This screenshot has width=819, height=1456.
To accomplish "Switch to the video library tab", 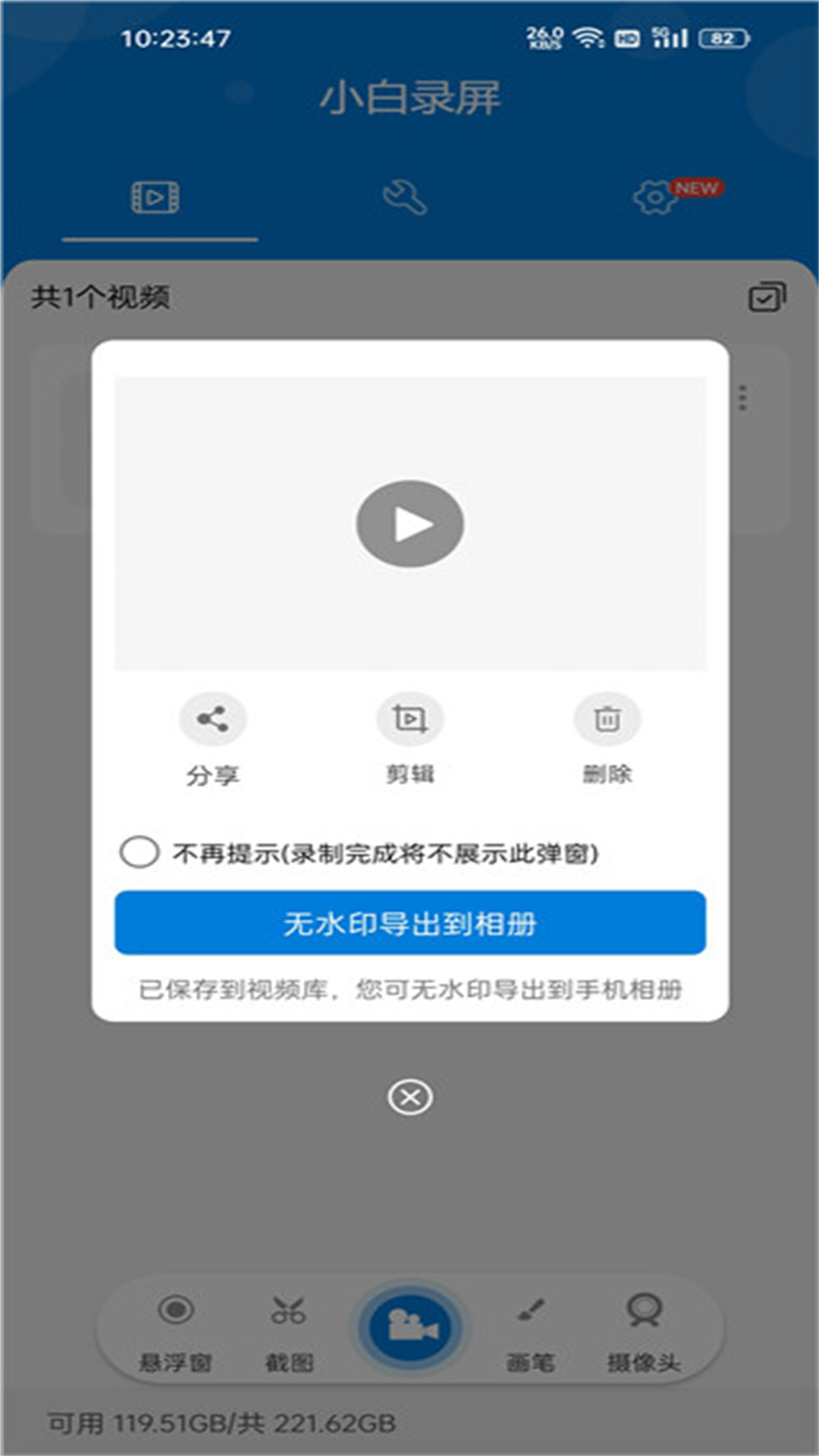I will [156, 198].
